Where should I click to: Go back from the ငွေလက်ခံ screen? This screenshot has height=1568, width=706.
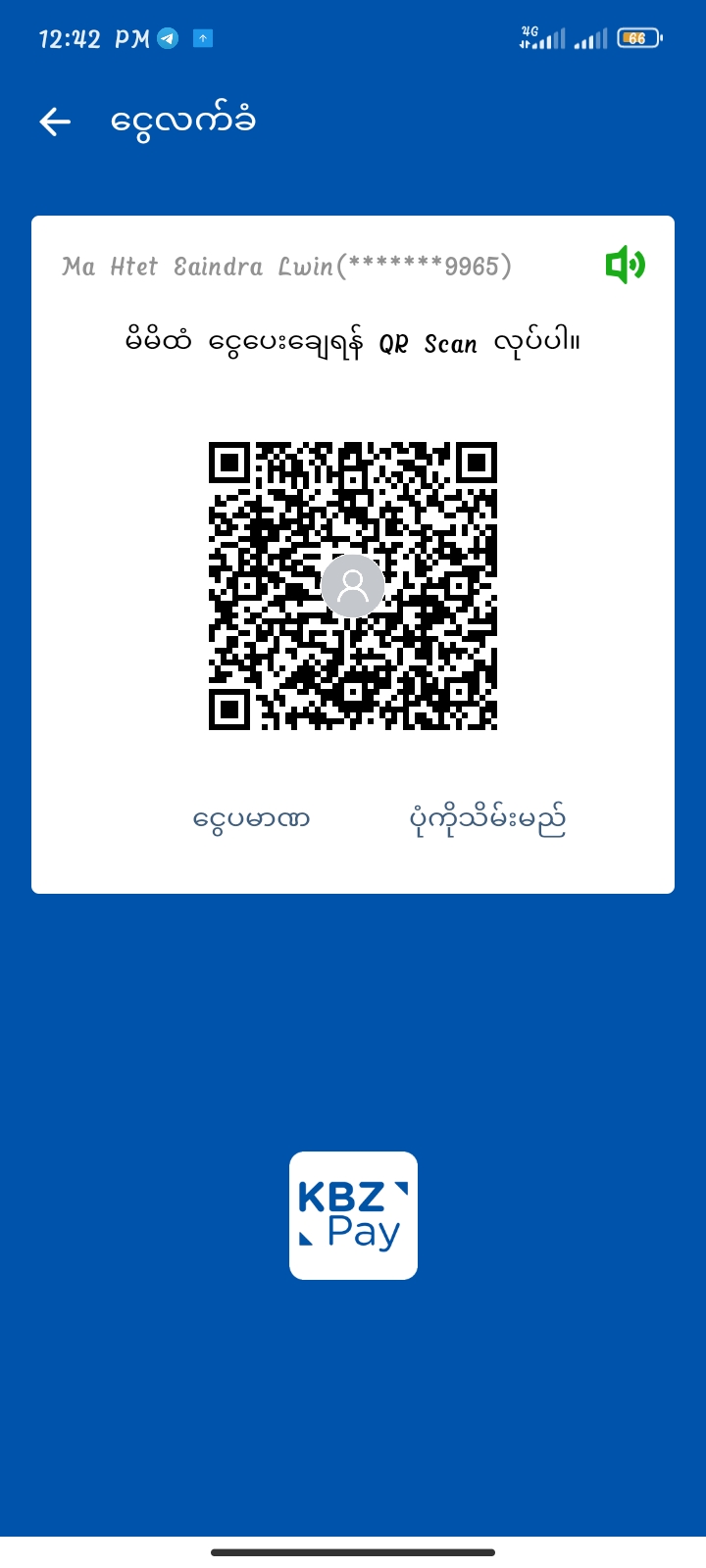click(55, 122)
